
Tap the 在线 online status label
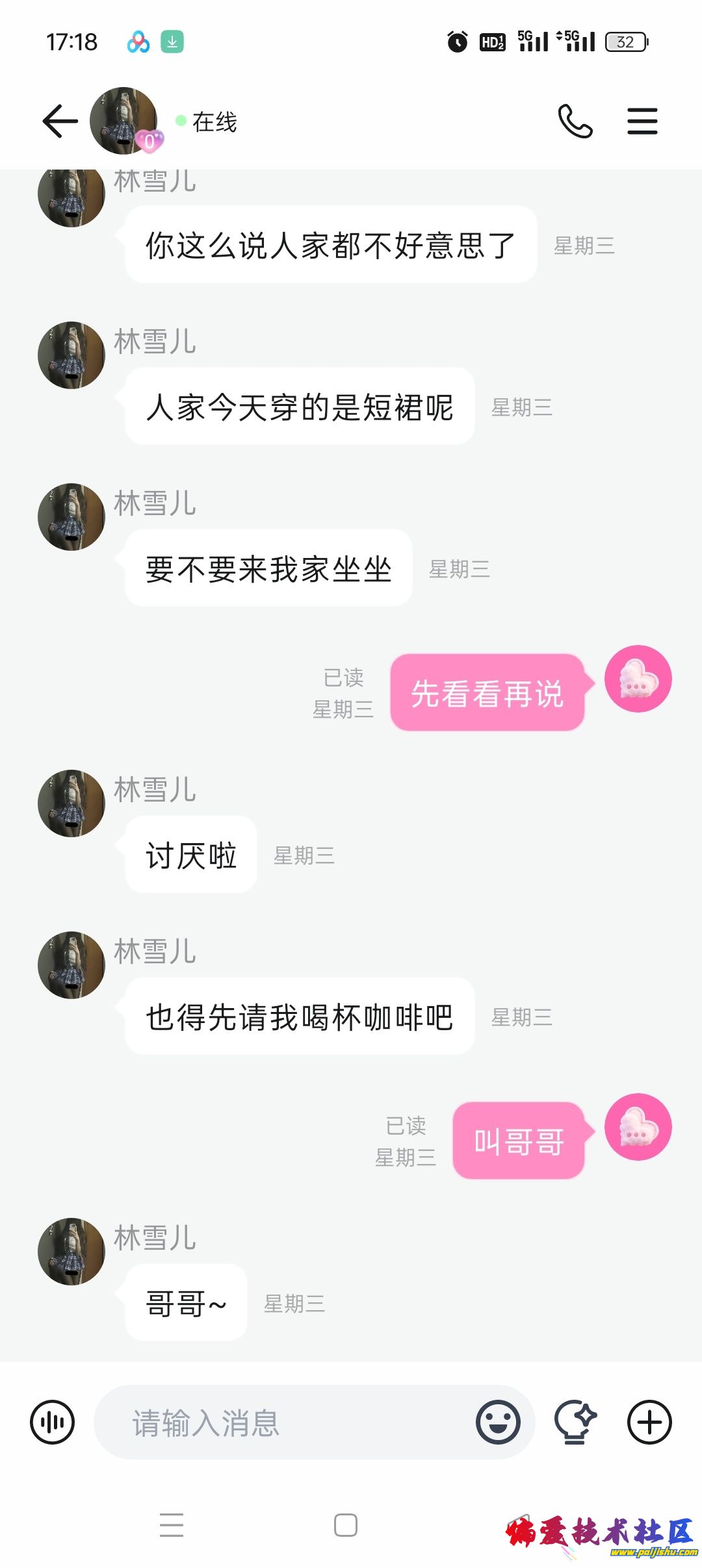(214, 122)
